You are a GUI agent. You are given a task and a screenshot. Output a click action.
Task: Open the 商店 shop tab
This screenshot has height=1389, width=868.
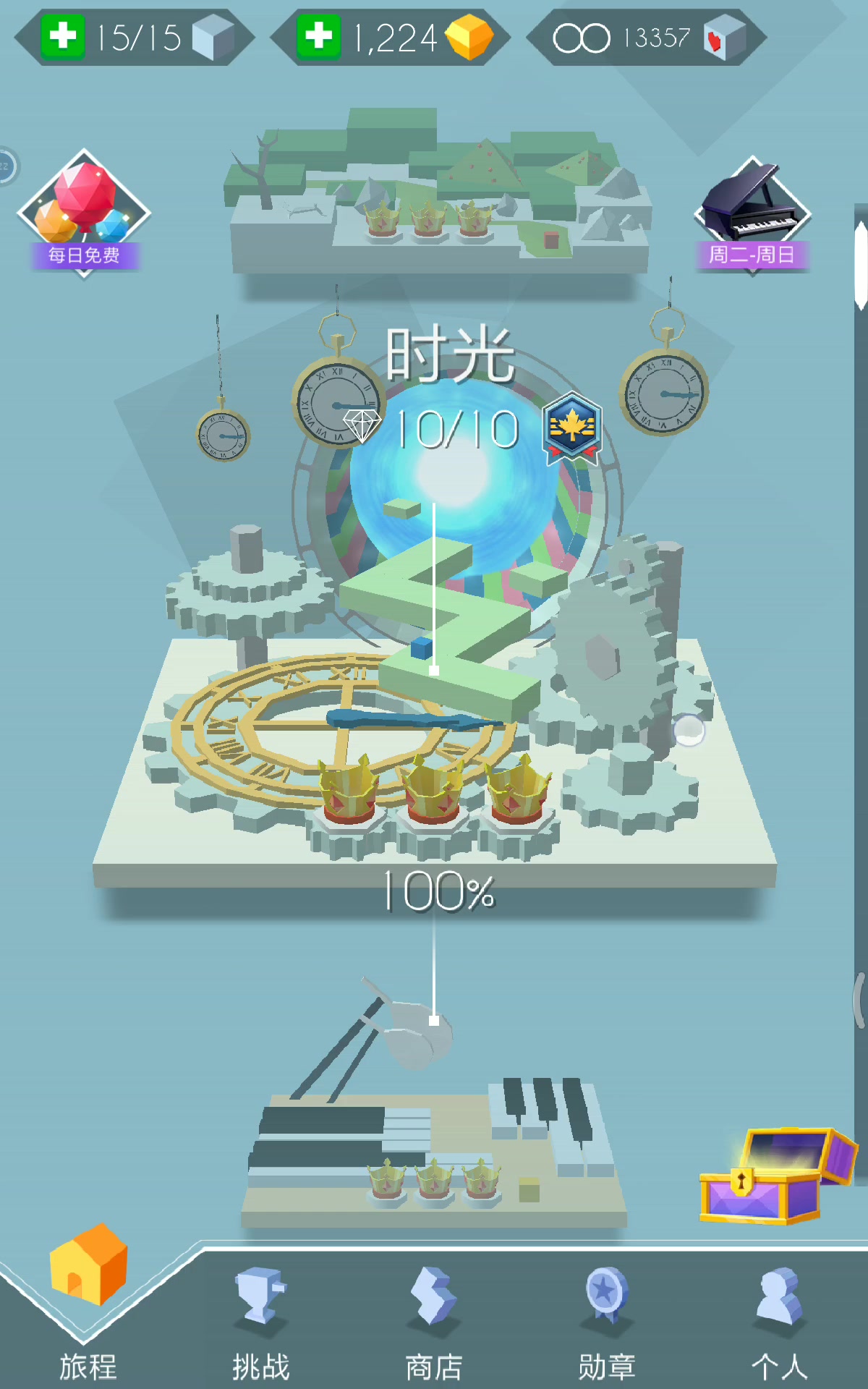point(433,1324)
